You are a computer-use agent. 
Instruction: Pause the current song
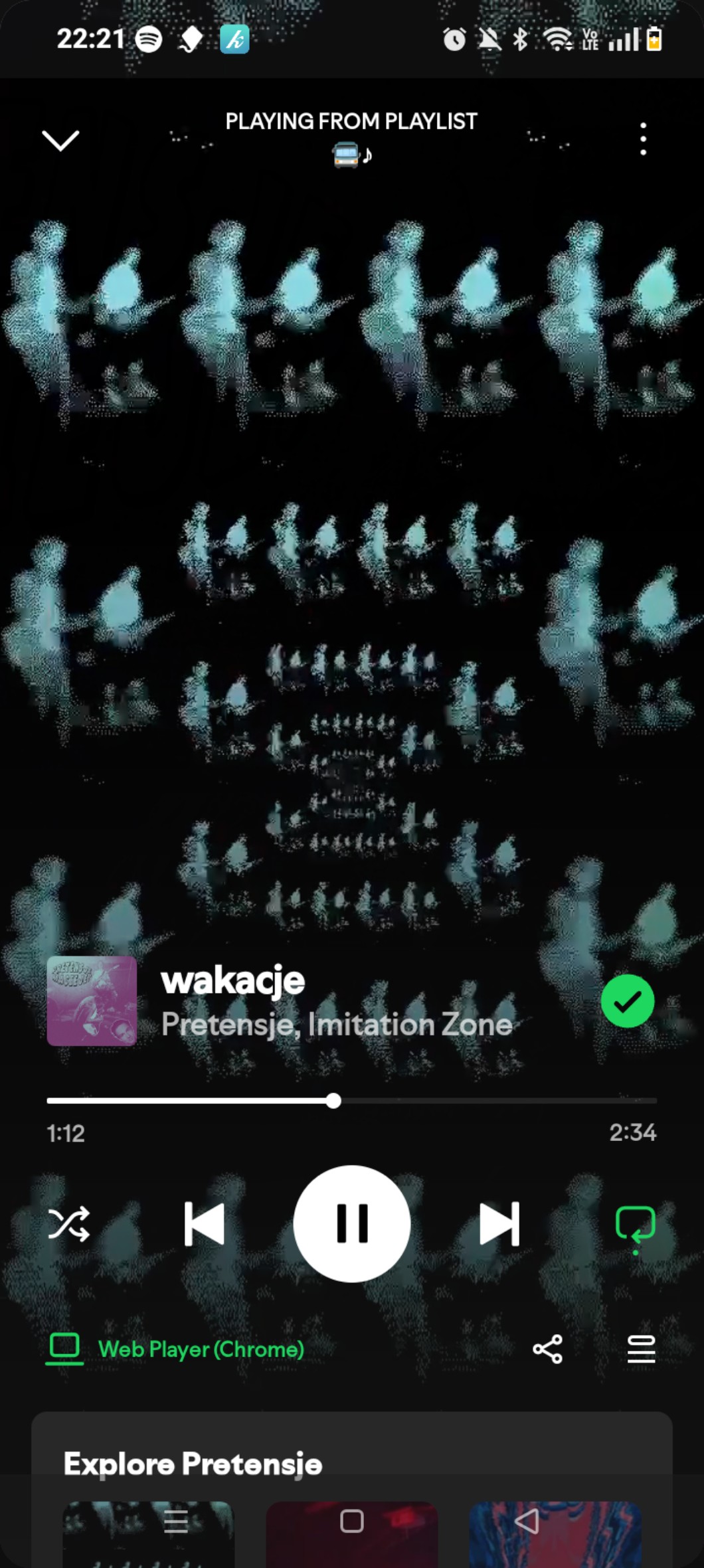pos(352,1224)
